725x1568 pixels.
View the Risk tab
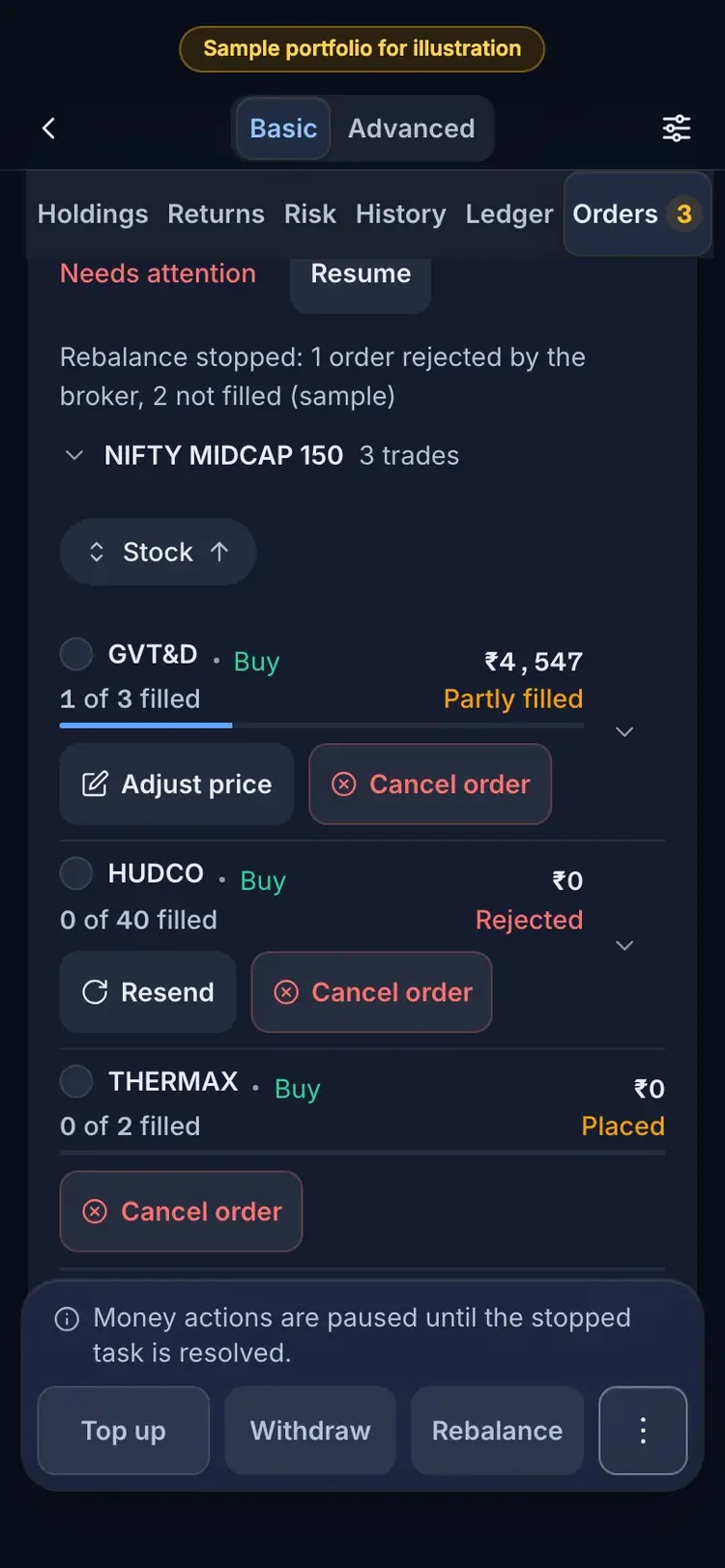click(309, 214)
